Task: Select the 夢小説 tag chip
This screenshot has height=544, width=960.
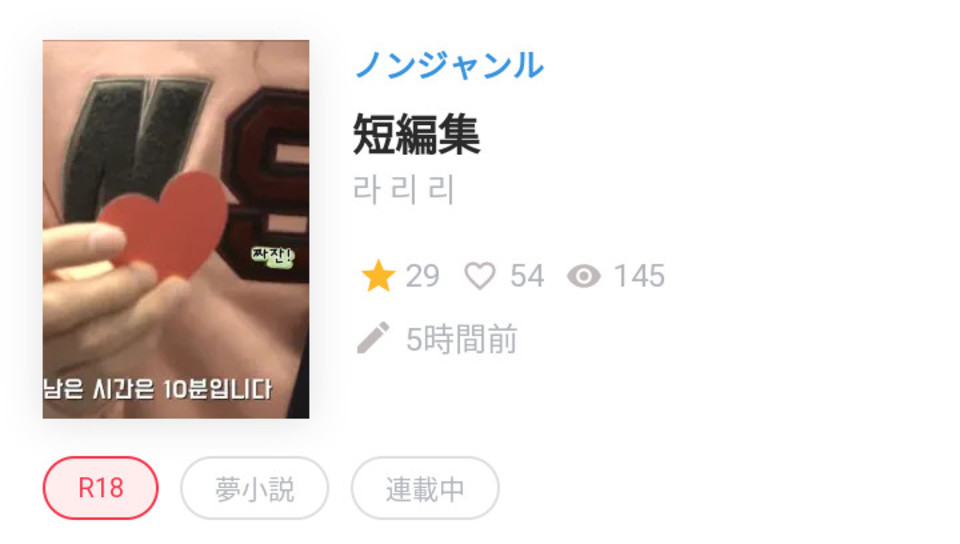Action: [254, 488]
